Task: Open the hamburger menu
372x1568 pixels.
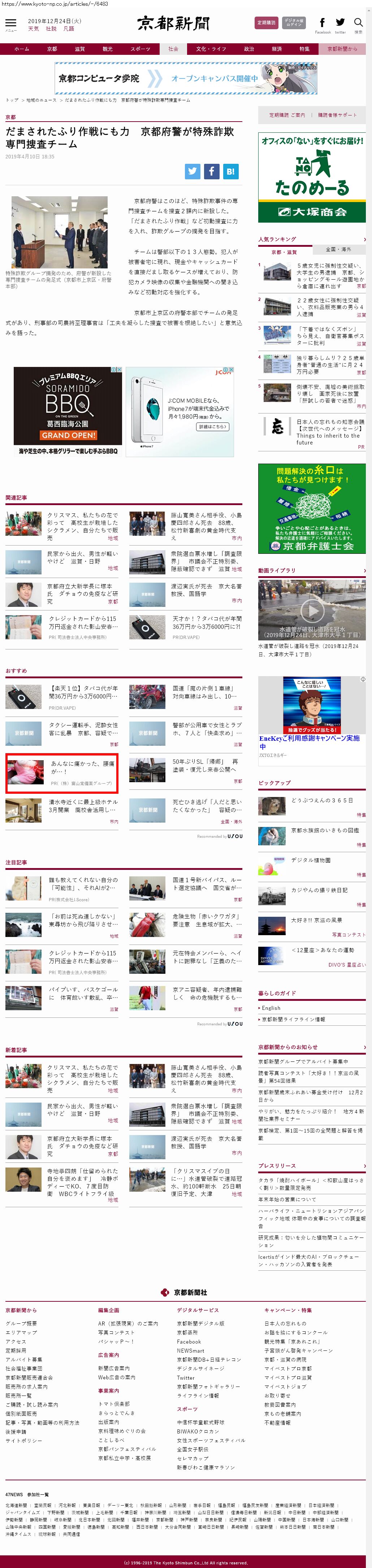Action: tap(11, 24)
